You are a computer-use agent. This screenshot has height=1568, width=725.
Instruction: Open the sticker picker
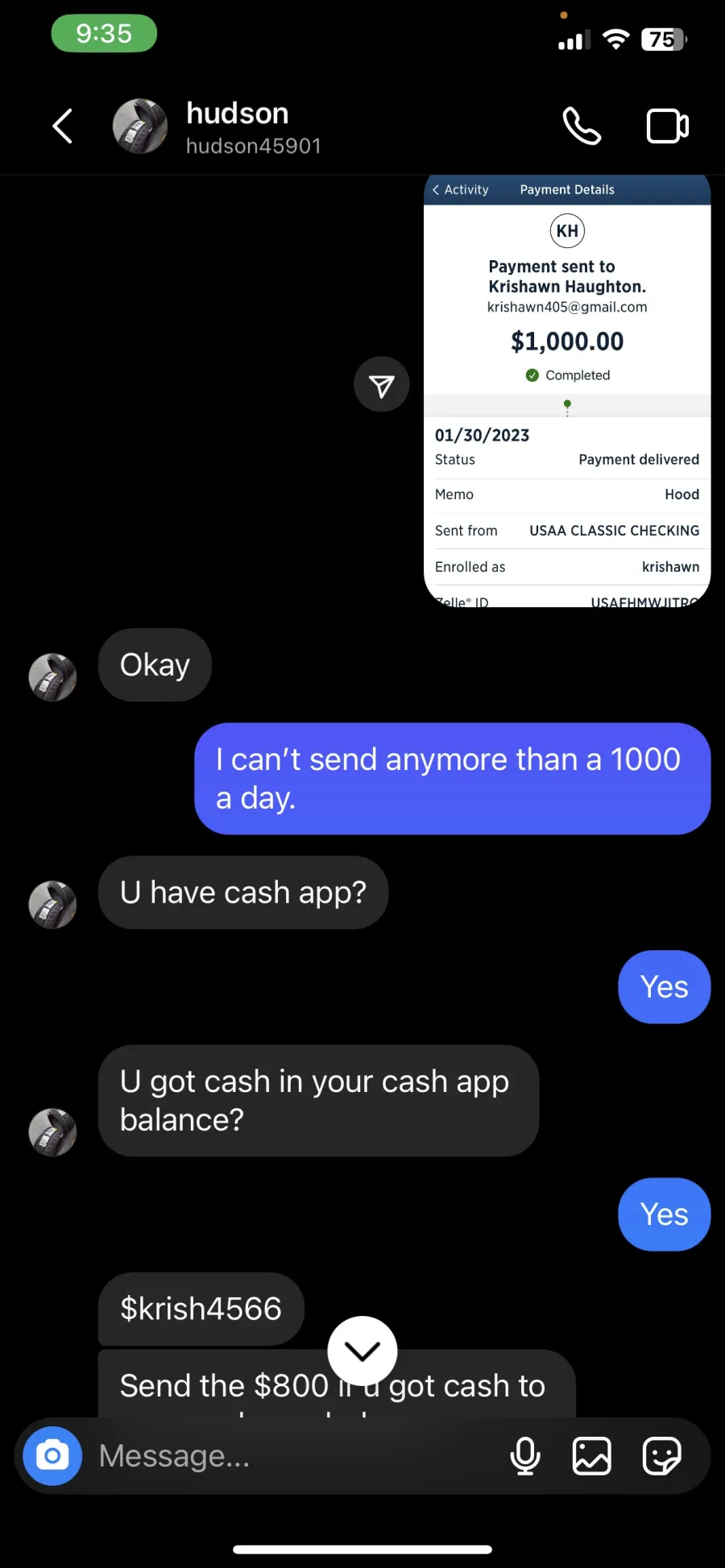[662, 1456]
